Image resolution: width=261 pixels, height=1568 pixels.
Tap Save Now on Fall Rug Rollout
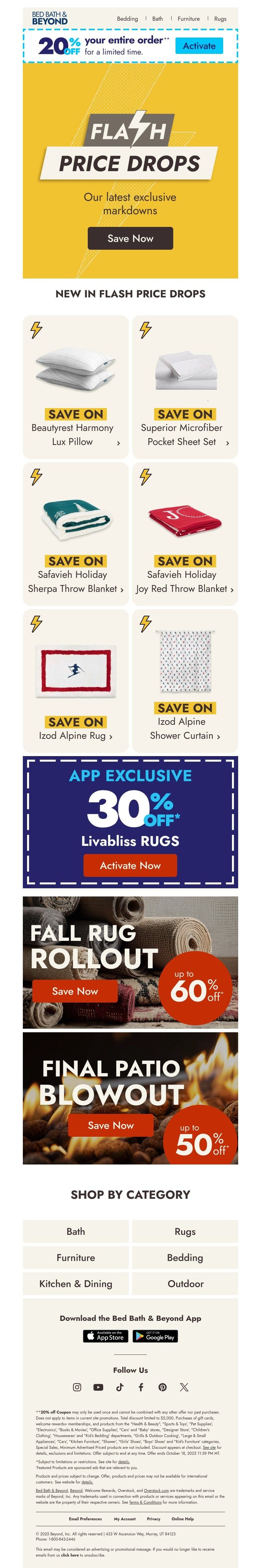75,991
